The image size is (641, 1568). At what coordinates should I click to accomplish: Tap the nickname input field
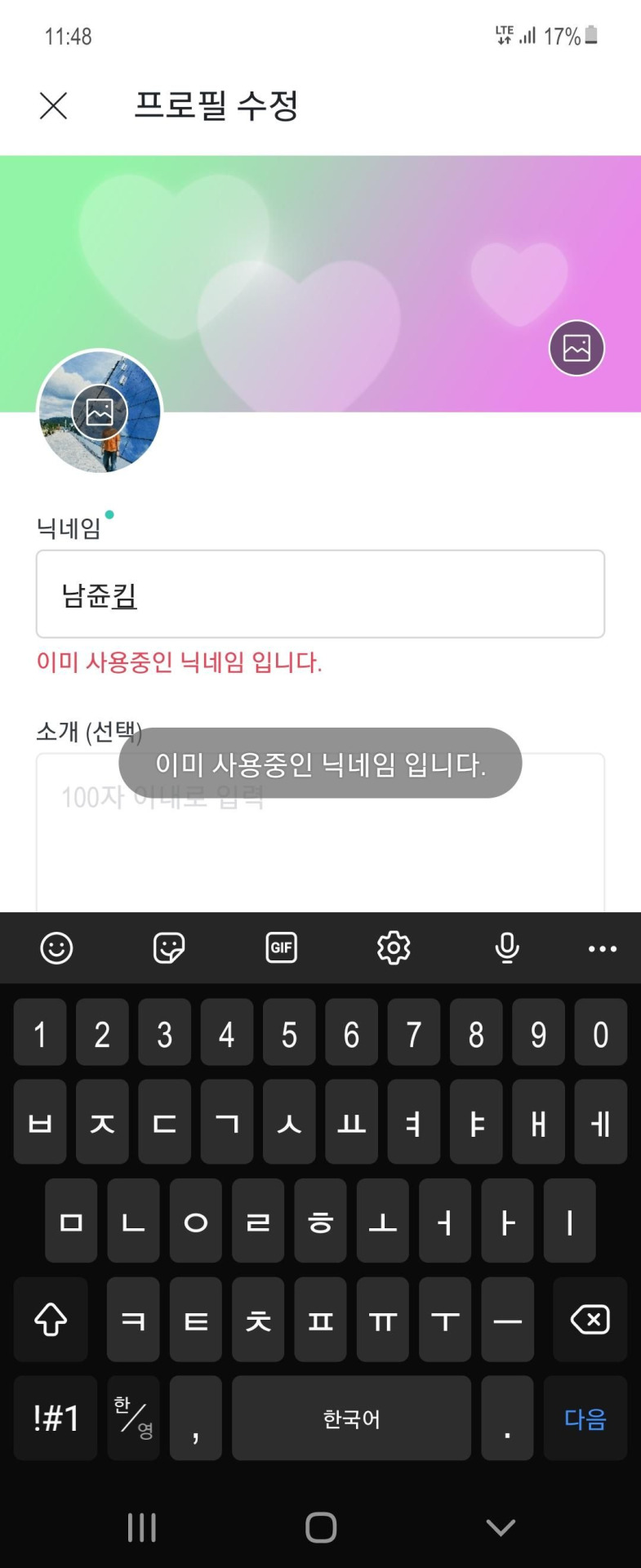[x=320, y=594]
